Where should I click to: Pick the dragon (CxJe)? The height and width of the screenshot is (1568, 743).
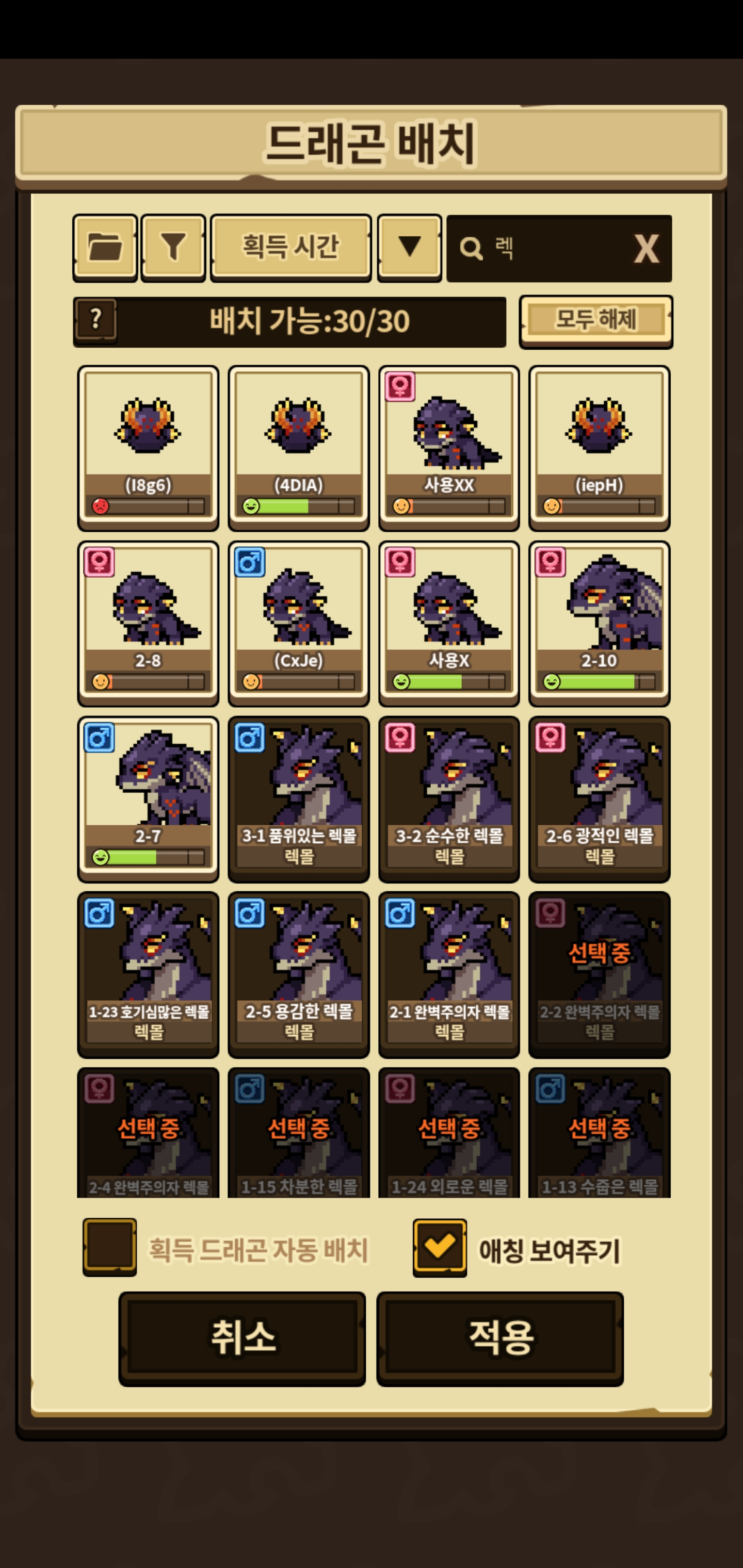298,623
